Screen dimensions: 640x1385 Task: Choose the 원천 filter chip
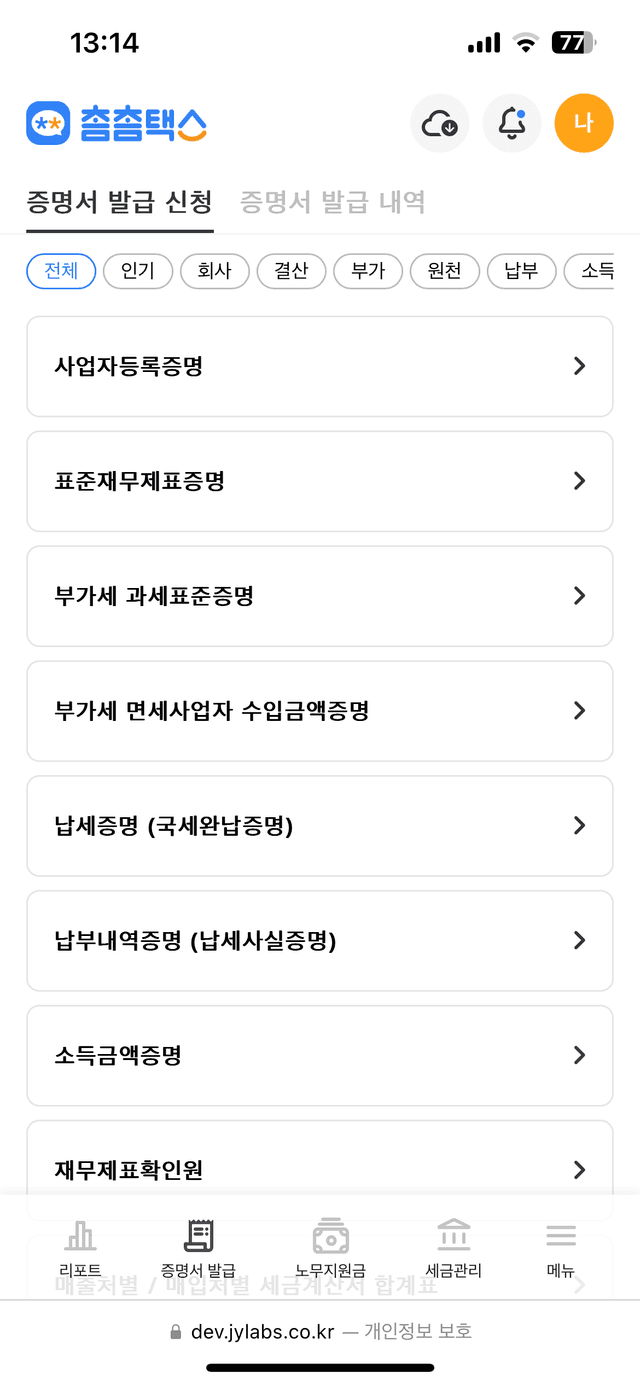pyautogui.click(x=444, y=271)
